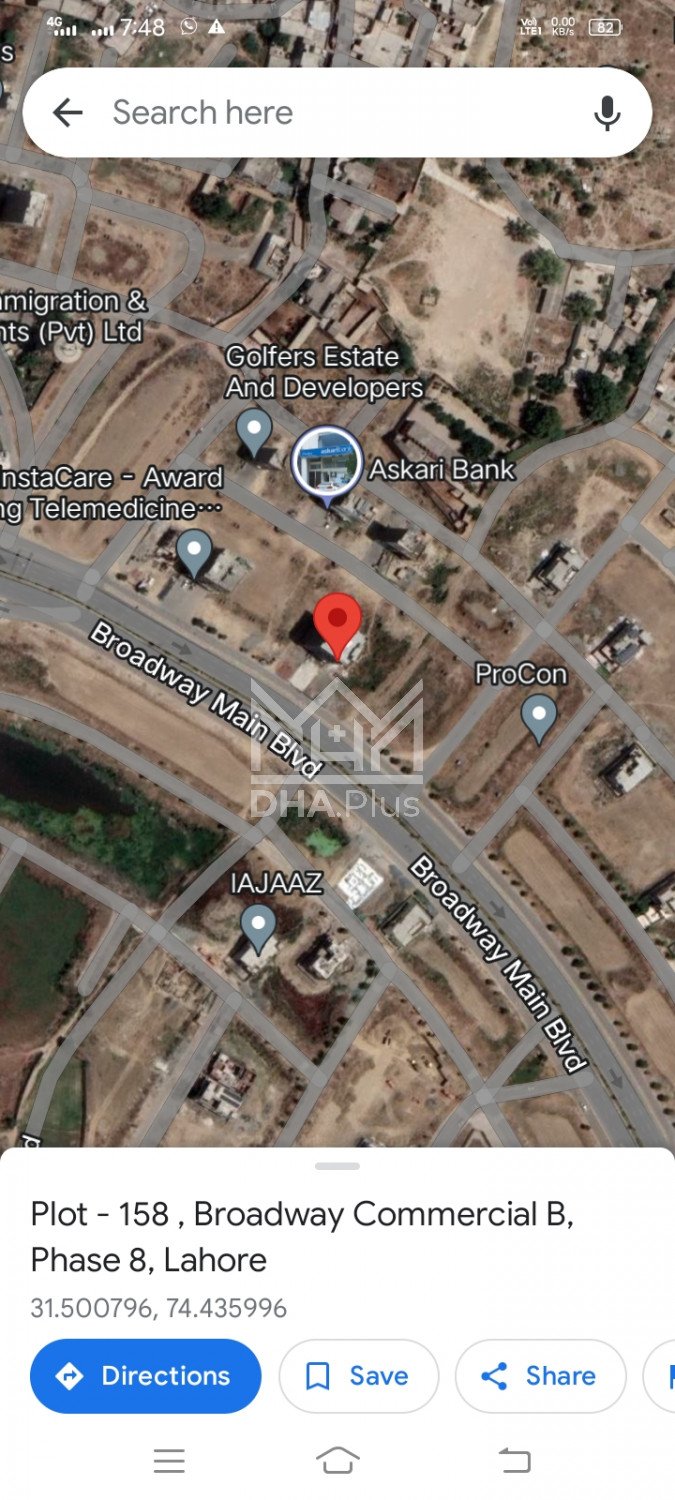
Task: Tap the red dropped pin marker
Action: (337, 623)
